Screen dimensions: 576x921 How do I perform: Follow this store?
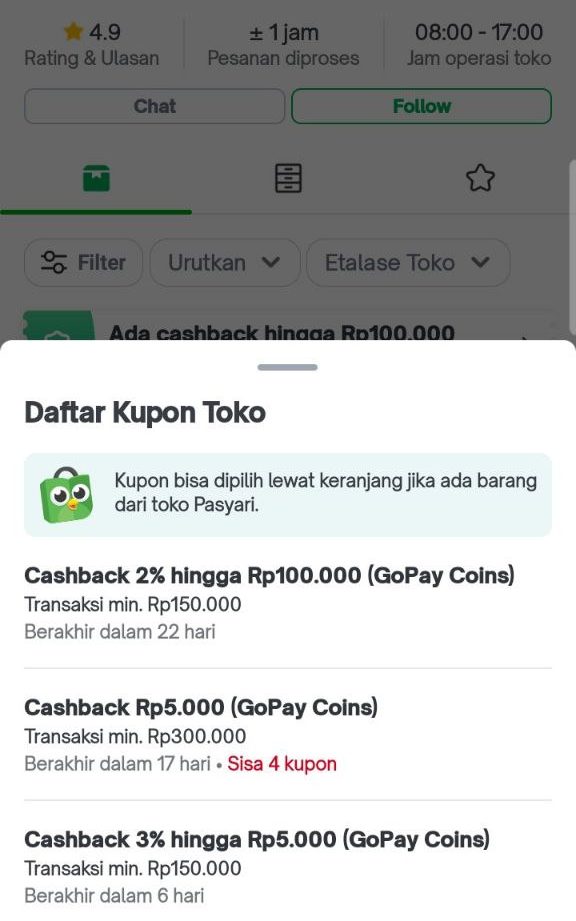pos(422,106)
